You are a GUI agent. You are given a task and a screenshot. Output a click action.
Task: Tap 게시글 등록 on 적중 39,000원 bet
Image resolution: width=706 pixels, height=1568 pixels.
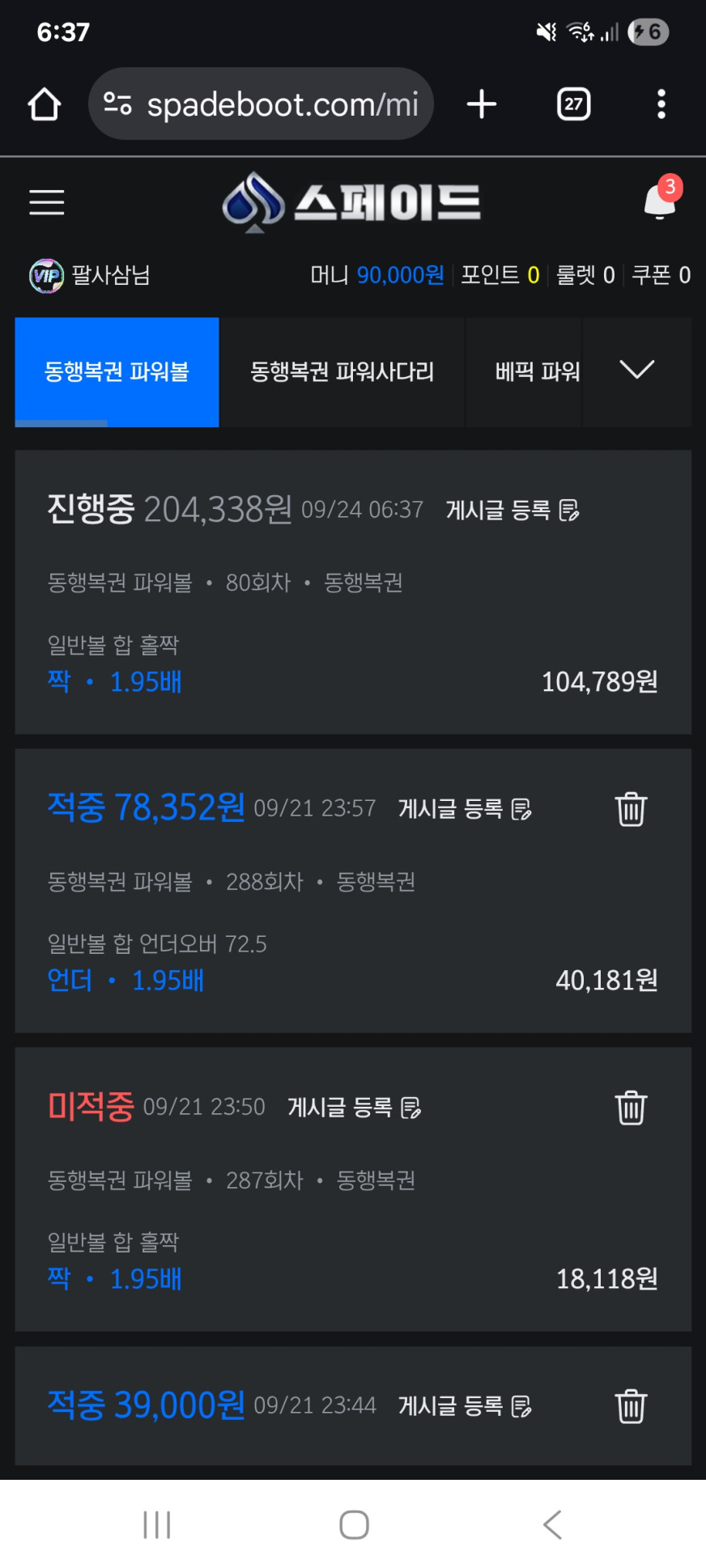tap(465, 1406)
